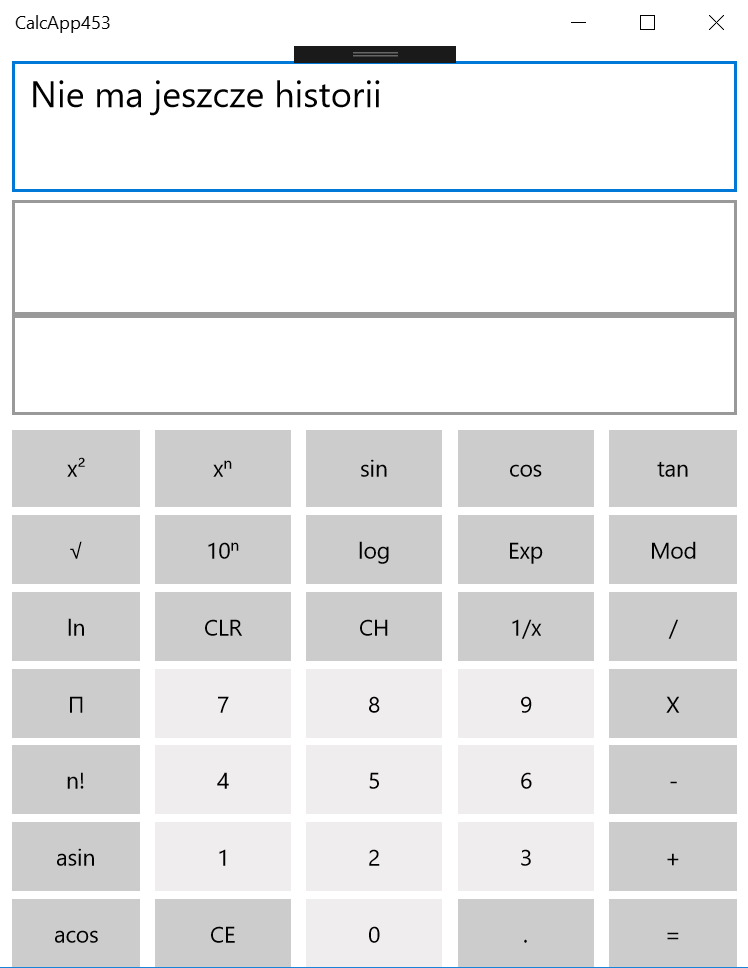This screenshot has height=968, width=748.
Task: Close the CalcApp453 window
Action: coord(716,23)
